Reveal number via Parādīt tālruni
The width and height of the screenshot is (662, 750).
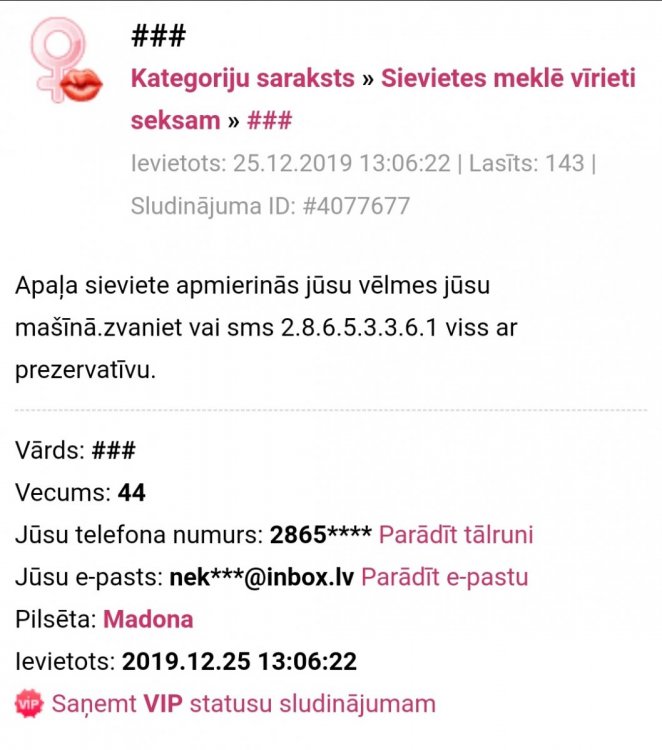pos(455,535)
